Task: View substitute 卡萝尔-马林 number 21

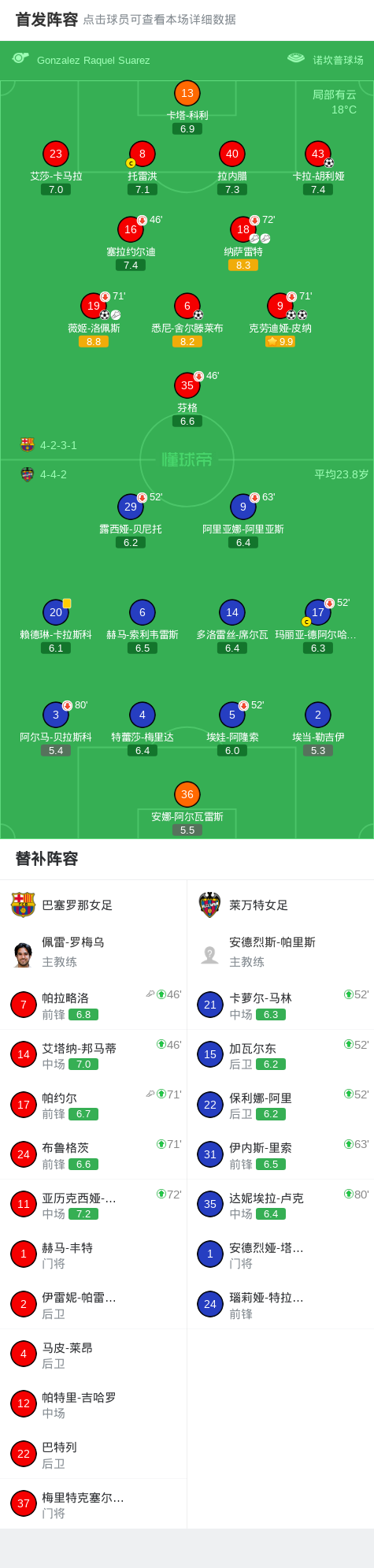Action: [x=280, y=1005]
